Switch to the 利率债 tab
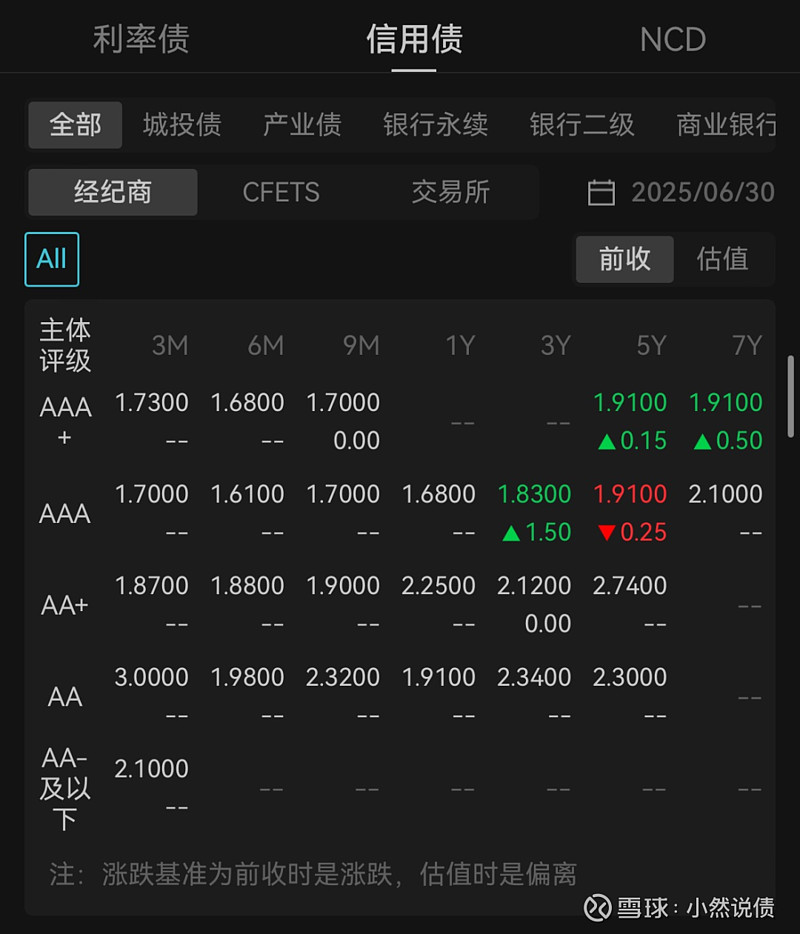This screenshot has height=934, width=800. pos(140,39)
